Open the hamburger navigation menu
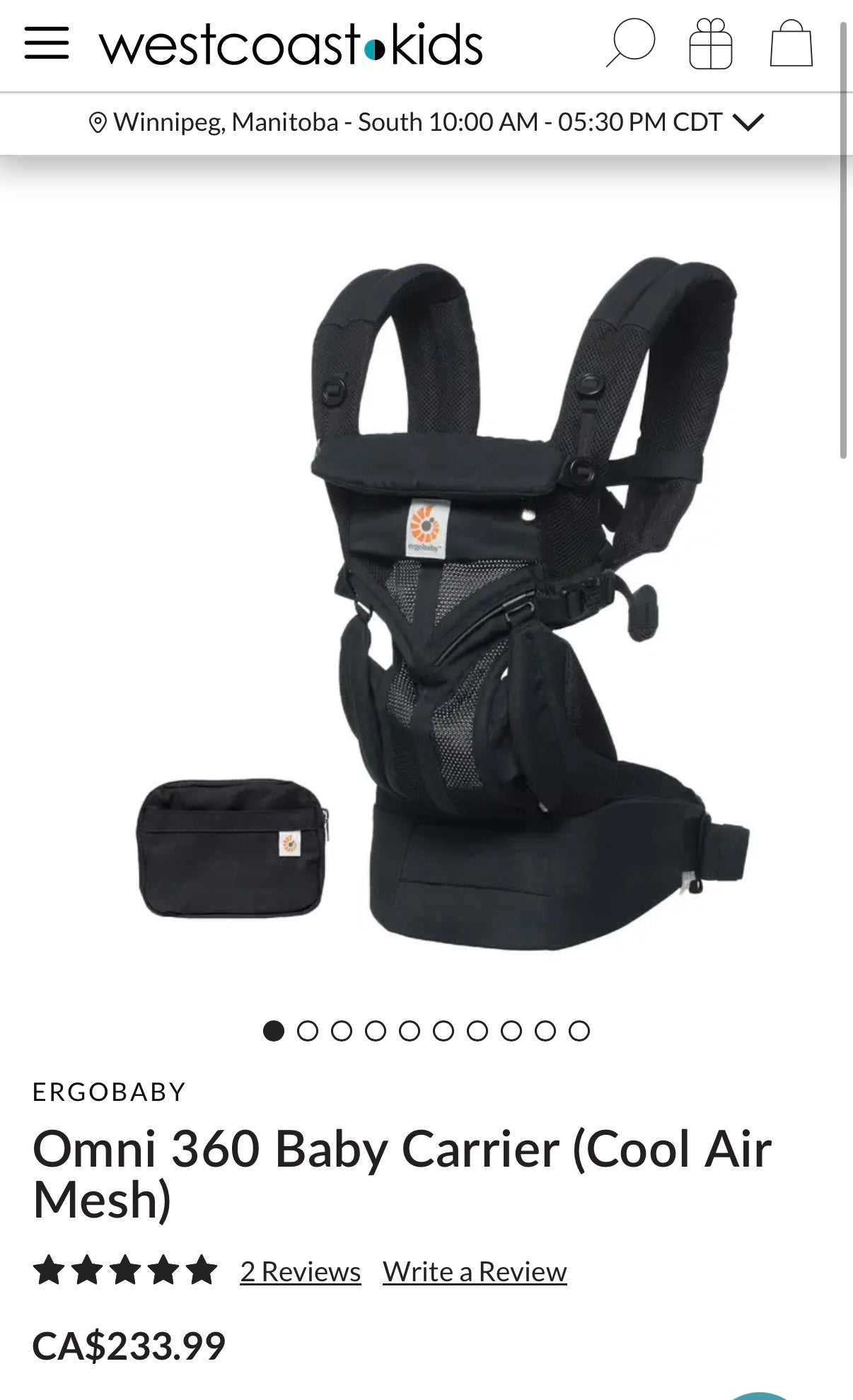This screenshot has width=853, height=1400. (x=47, y=44)
